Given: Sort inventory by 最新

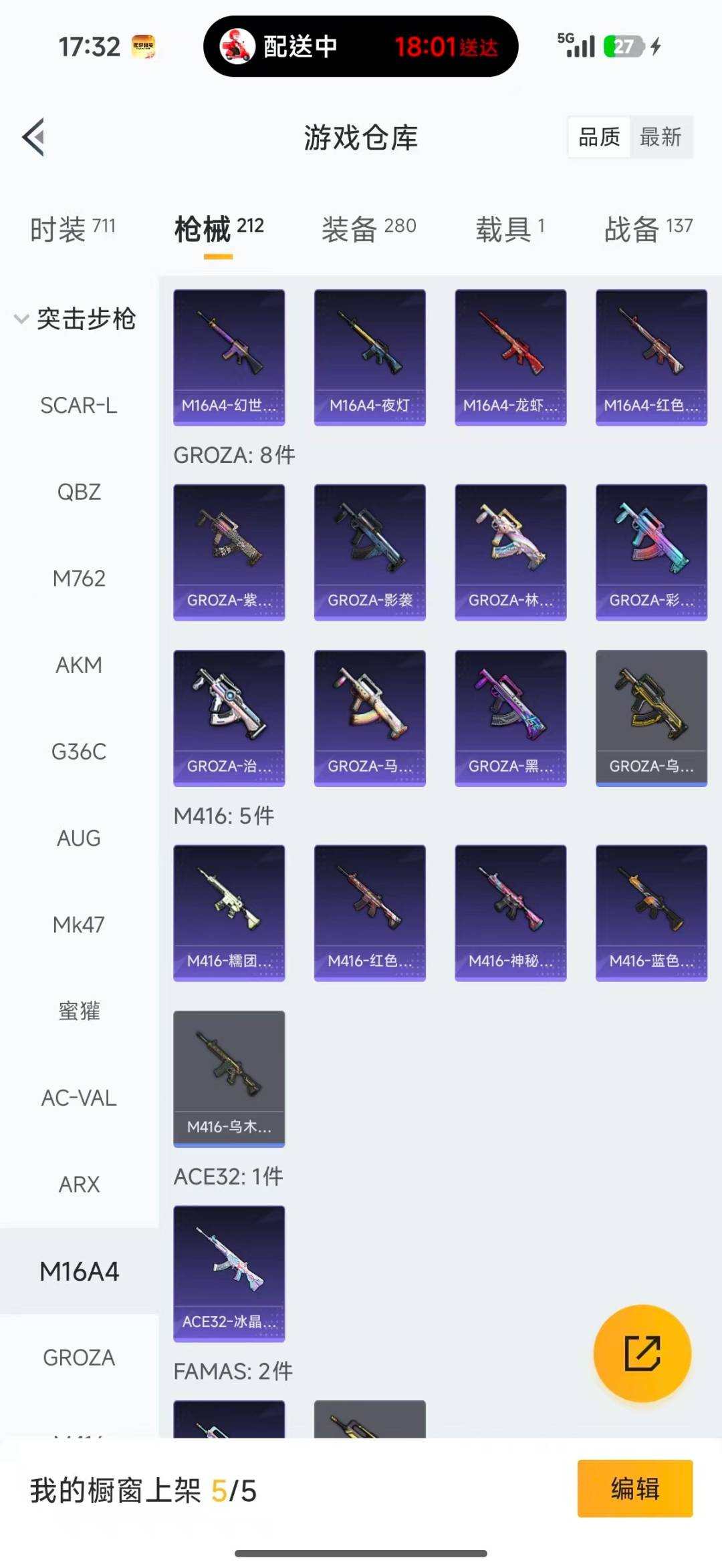Looking at the screenshot, I should click(x=660, y=137).
